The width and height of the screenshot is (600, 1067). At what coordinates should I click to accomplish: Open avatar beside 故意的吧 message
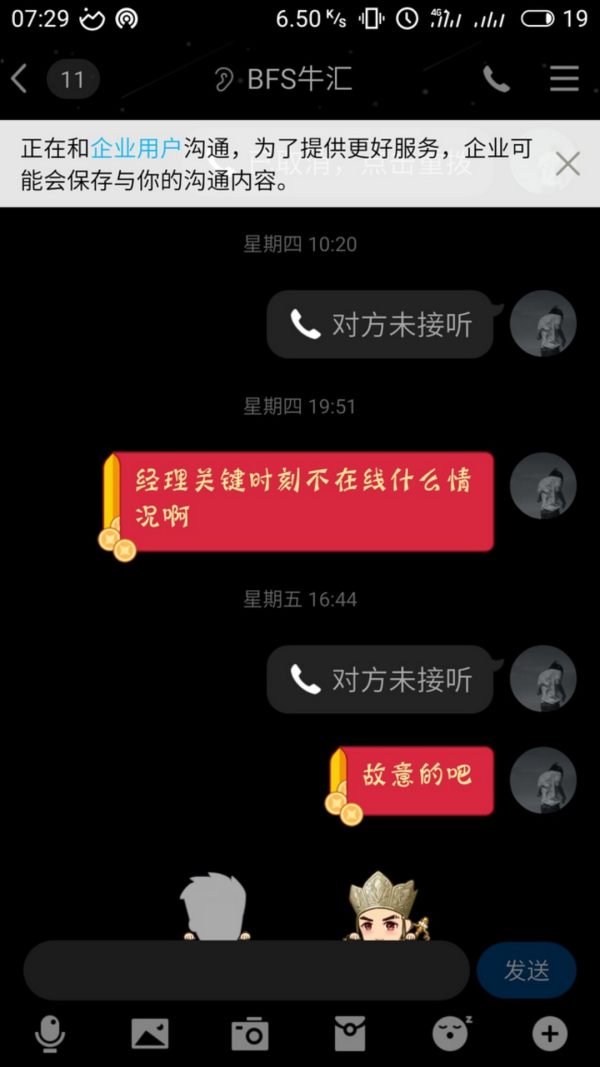(x=543, y=780)
